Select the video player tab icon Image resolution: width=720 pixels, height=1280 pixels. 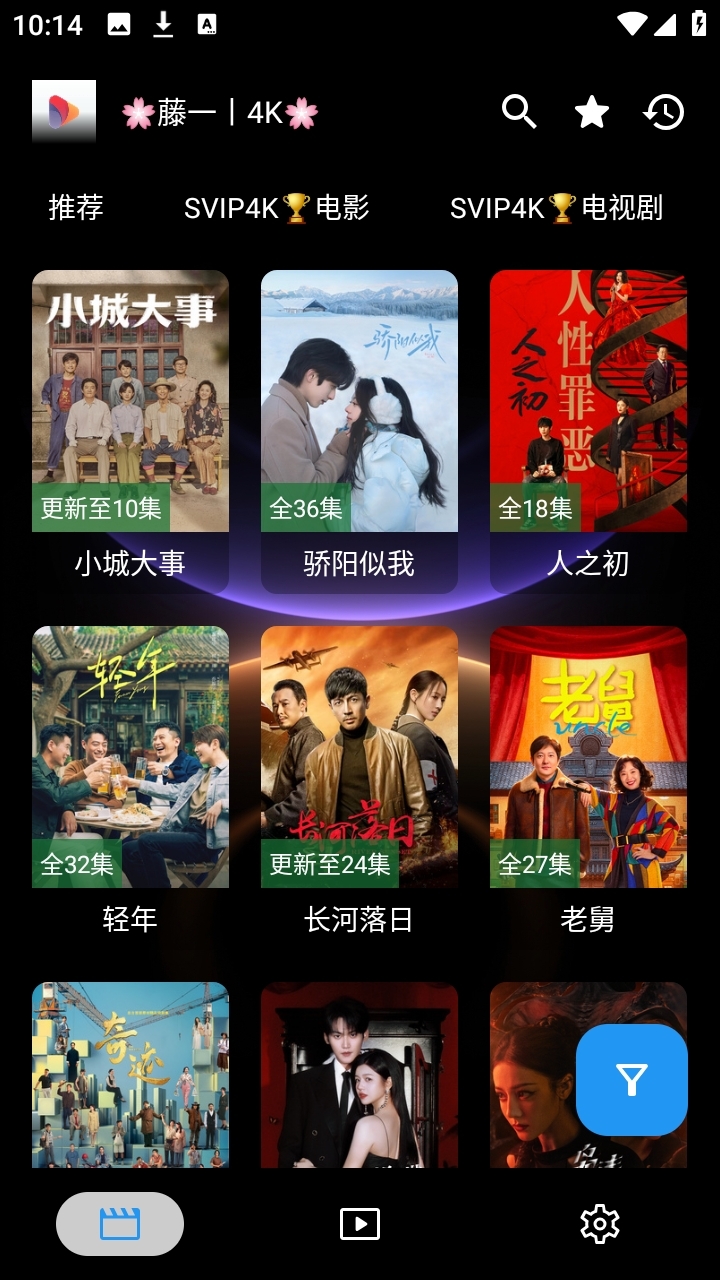[x=360, y=1223]
